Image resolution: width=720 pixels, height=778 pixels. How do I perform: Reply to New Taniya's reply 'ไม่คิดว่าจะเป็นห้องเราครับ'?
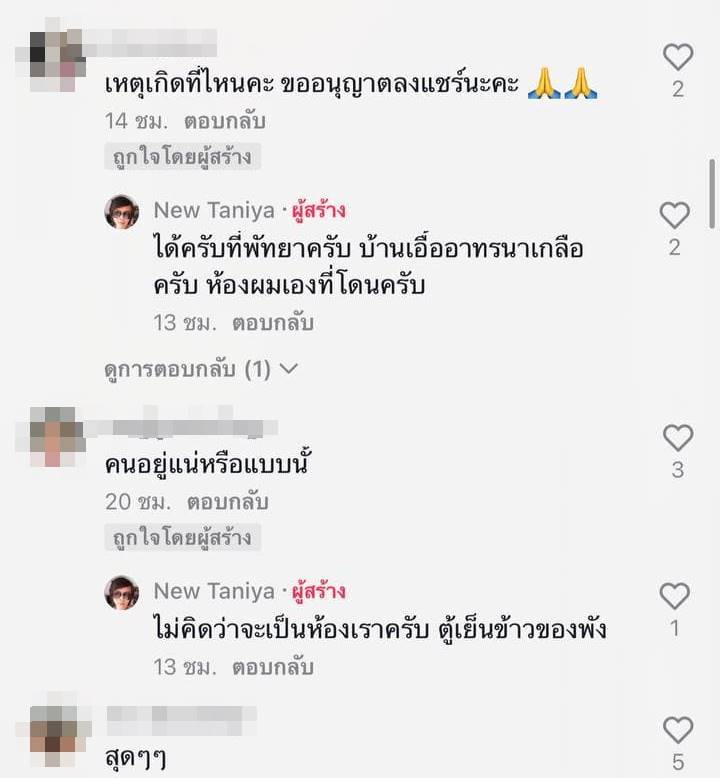[273, 666]
